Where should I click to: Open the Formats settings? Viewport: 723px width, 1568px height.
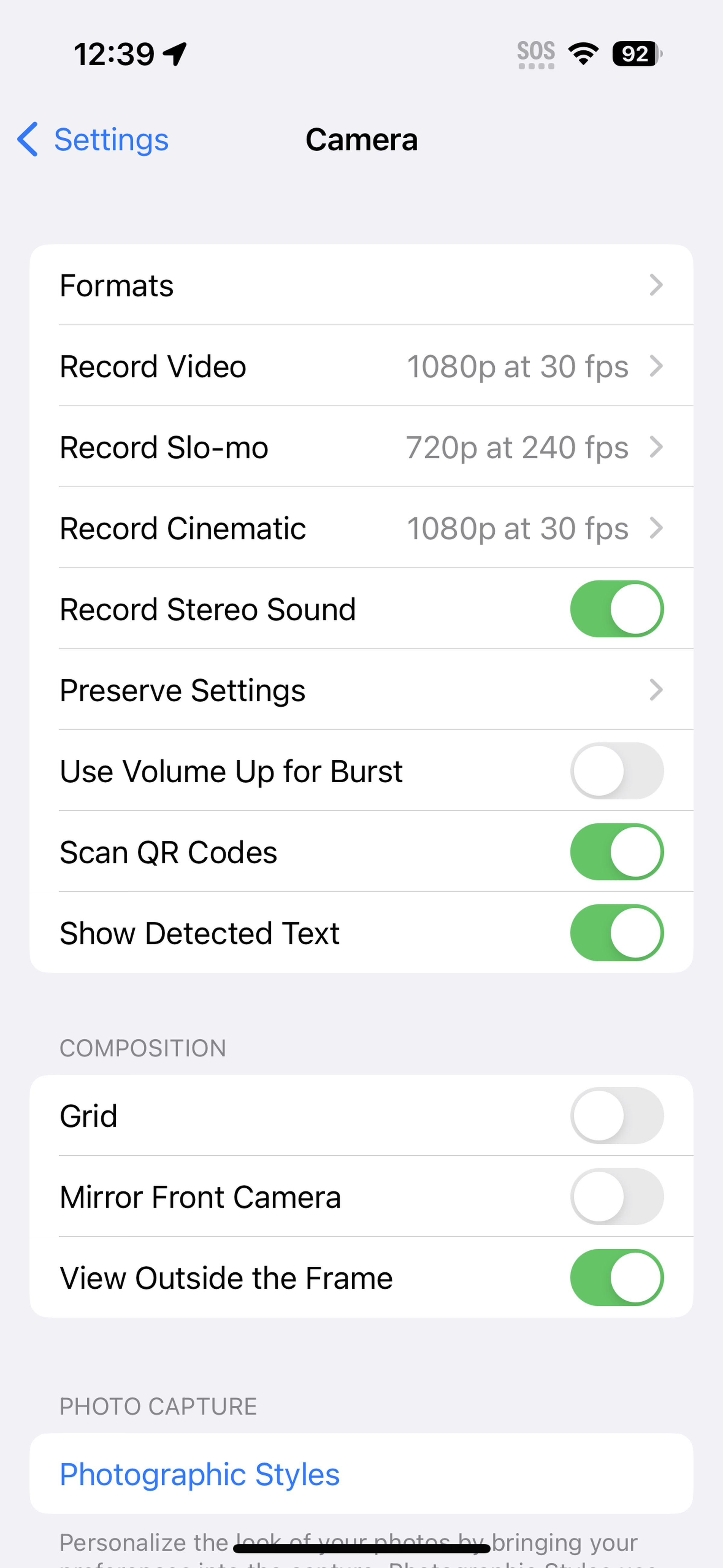[361, 285]
